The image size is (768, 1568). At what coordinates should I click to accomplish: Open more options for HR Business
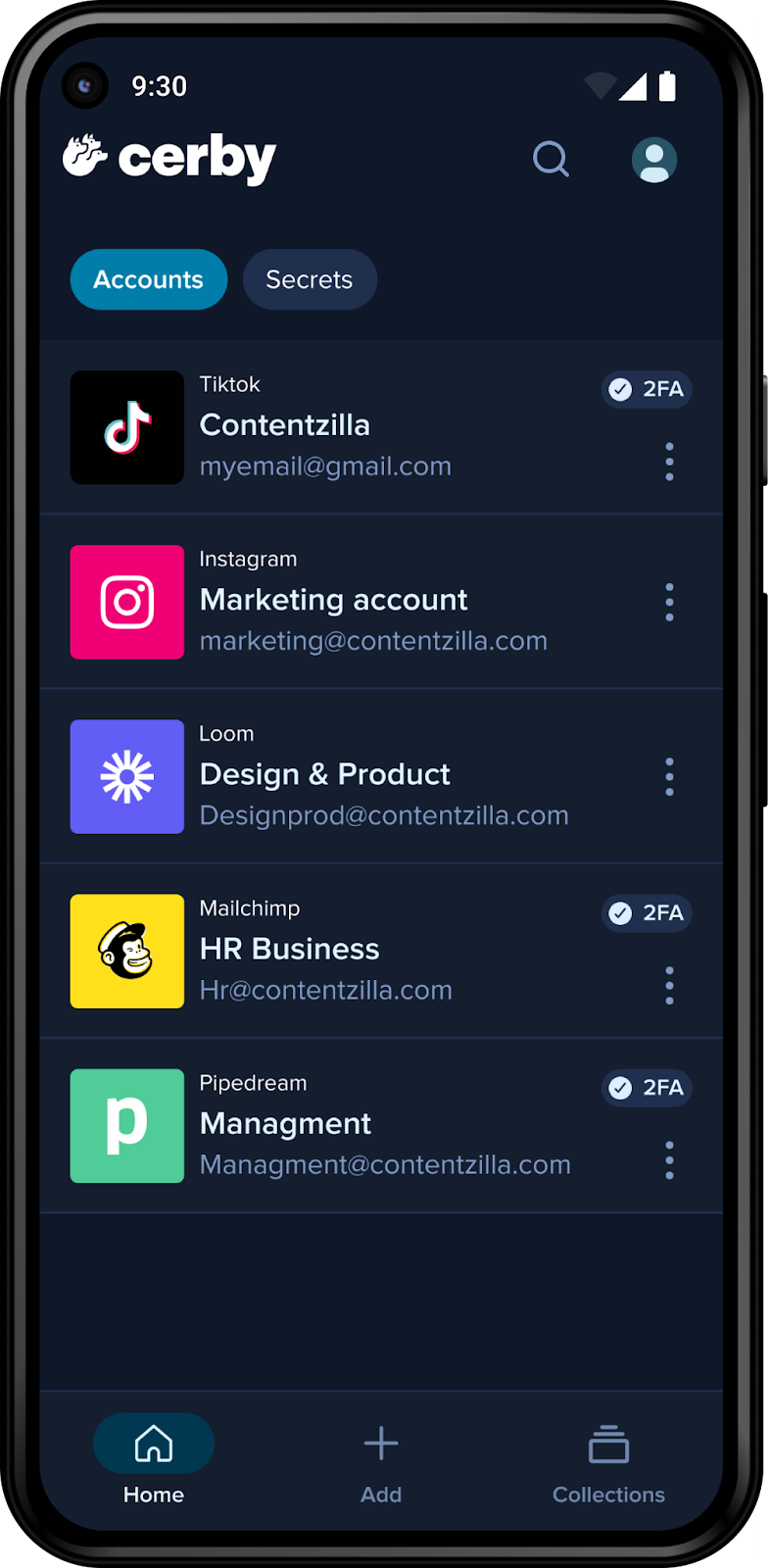(x=670, y=985)
